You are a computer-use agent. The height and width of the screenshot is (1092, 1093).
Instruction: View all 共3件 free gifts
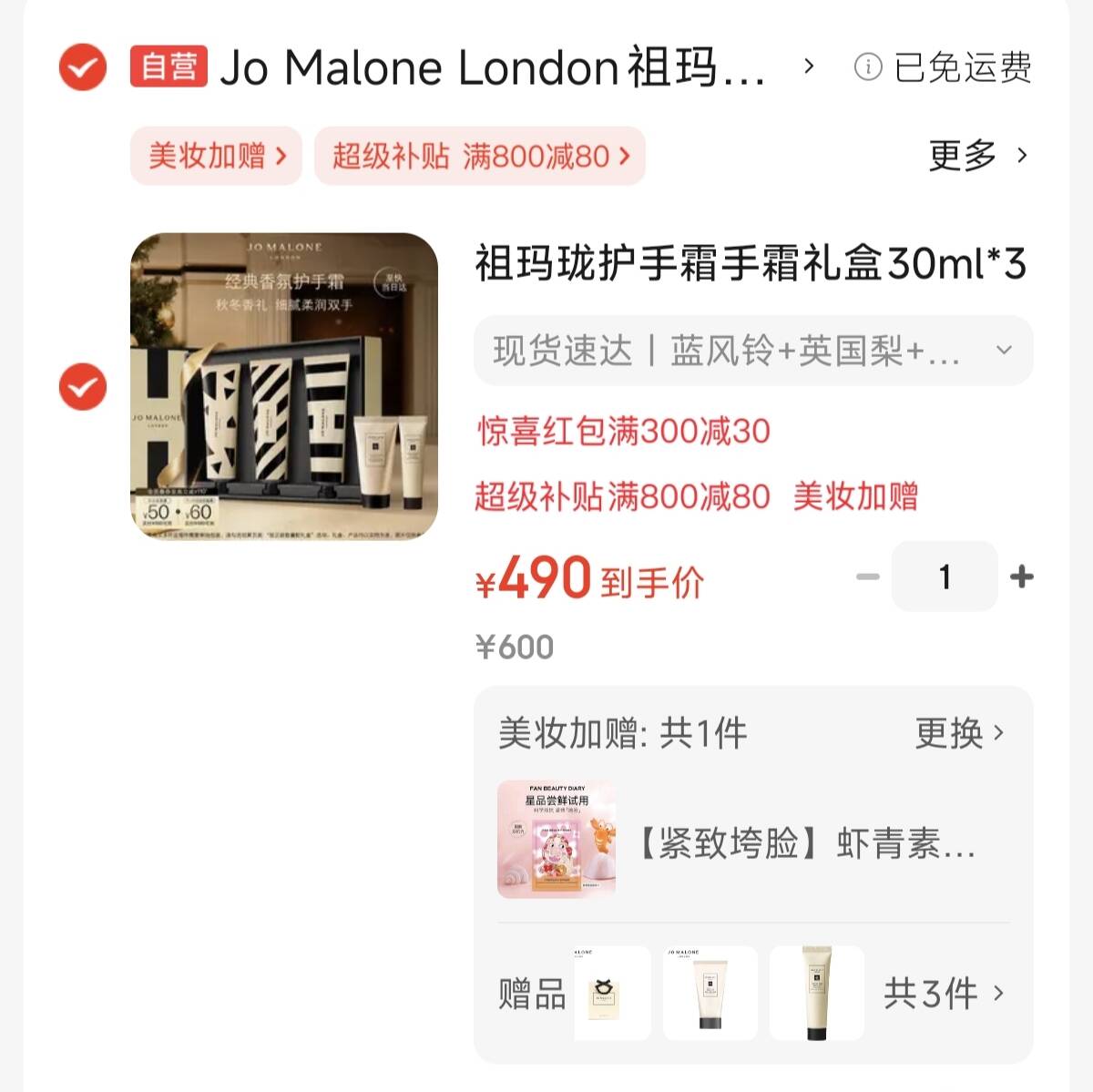pyautogui.click(x=944, y=993)
